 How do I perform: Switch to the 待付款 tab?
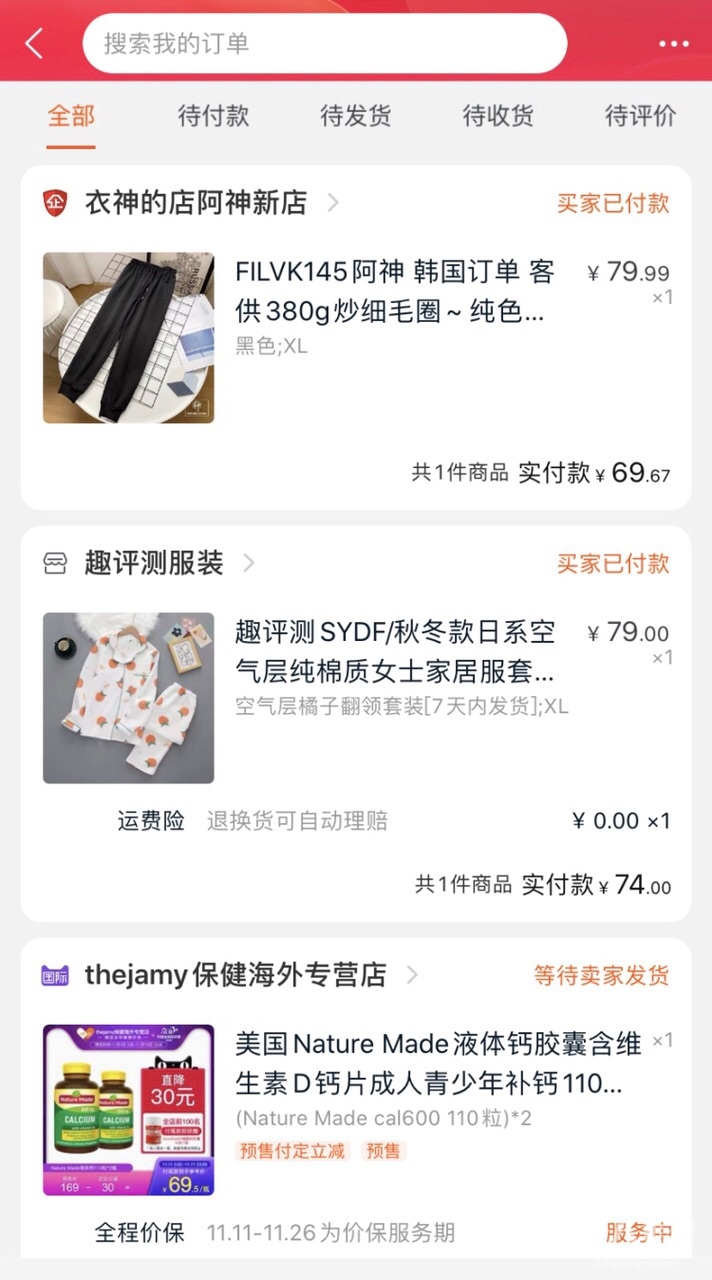(213, 116)
